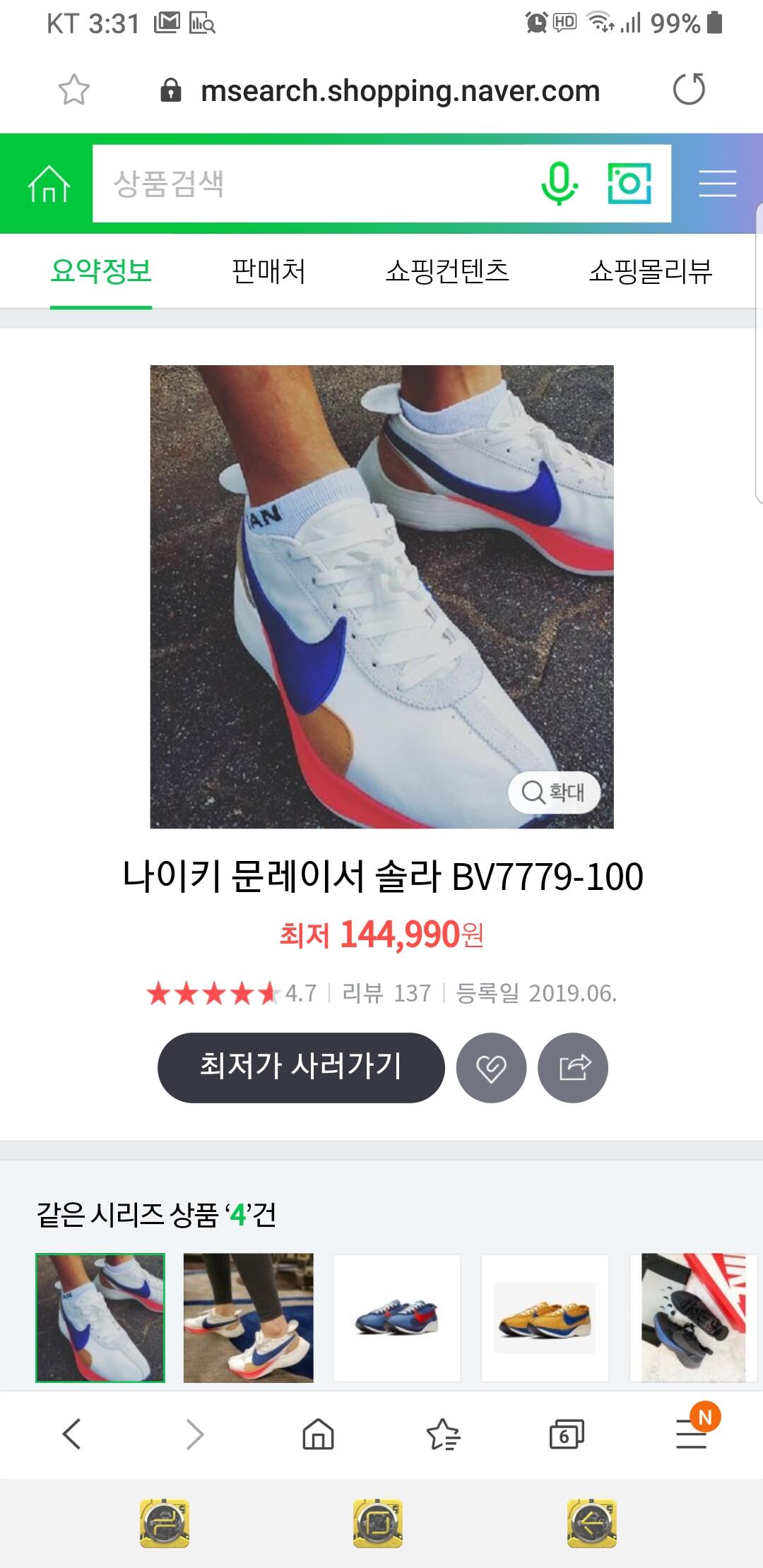Open the browser tabs switcher

click(x=566, y=1435)
